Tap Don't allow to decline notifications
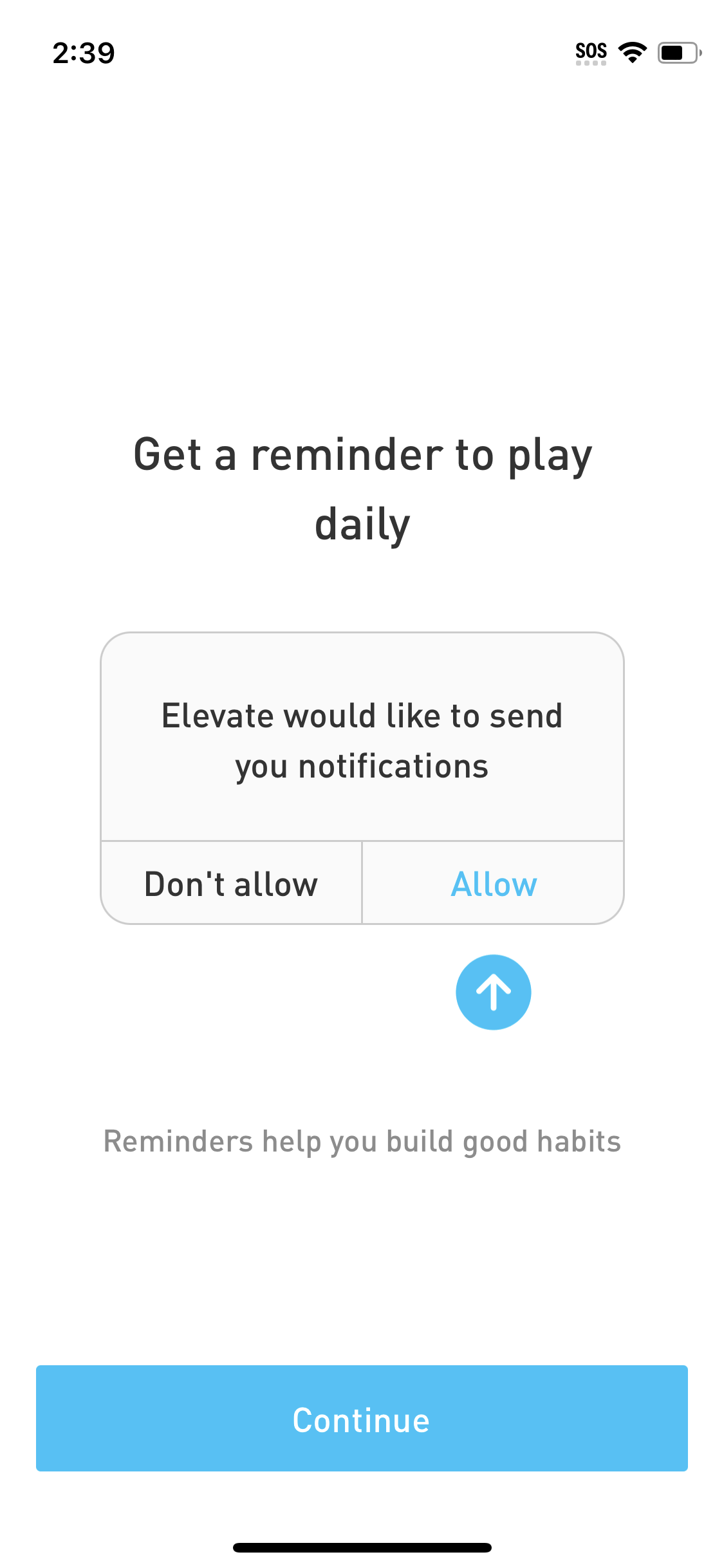The width and height of the screenshot is (724, 1568). [x=231, y=884]
